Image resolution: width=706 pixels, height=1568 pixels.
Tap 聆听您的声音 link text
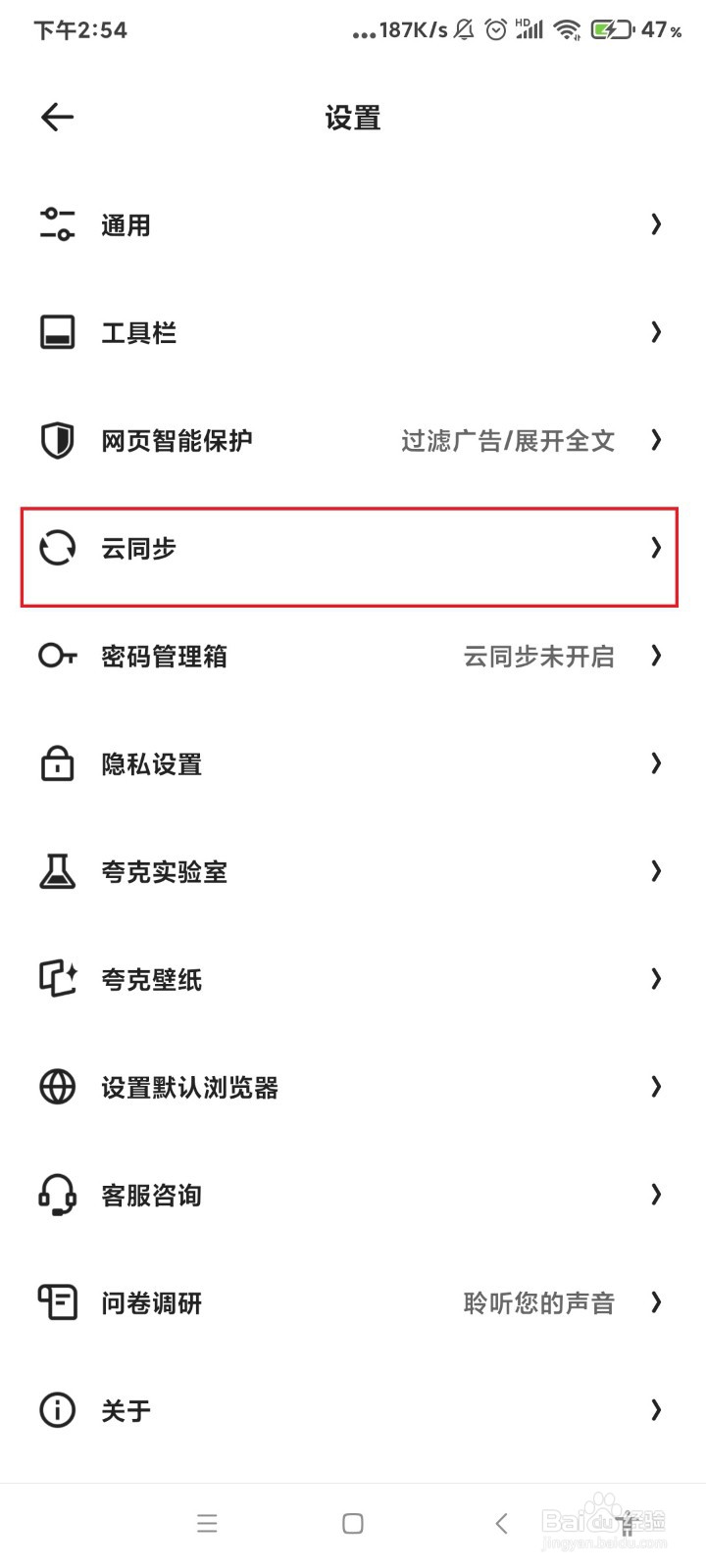coord(537,1302)
